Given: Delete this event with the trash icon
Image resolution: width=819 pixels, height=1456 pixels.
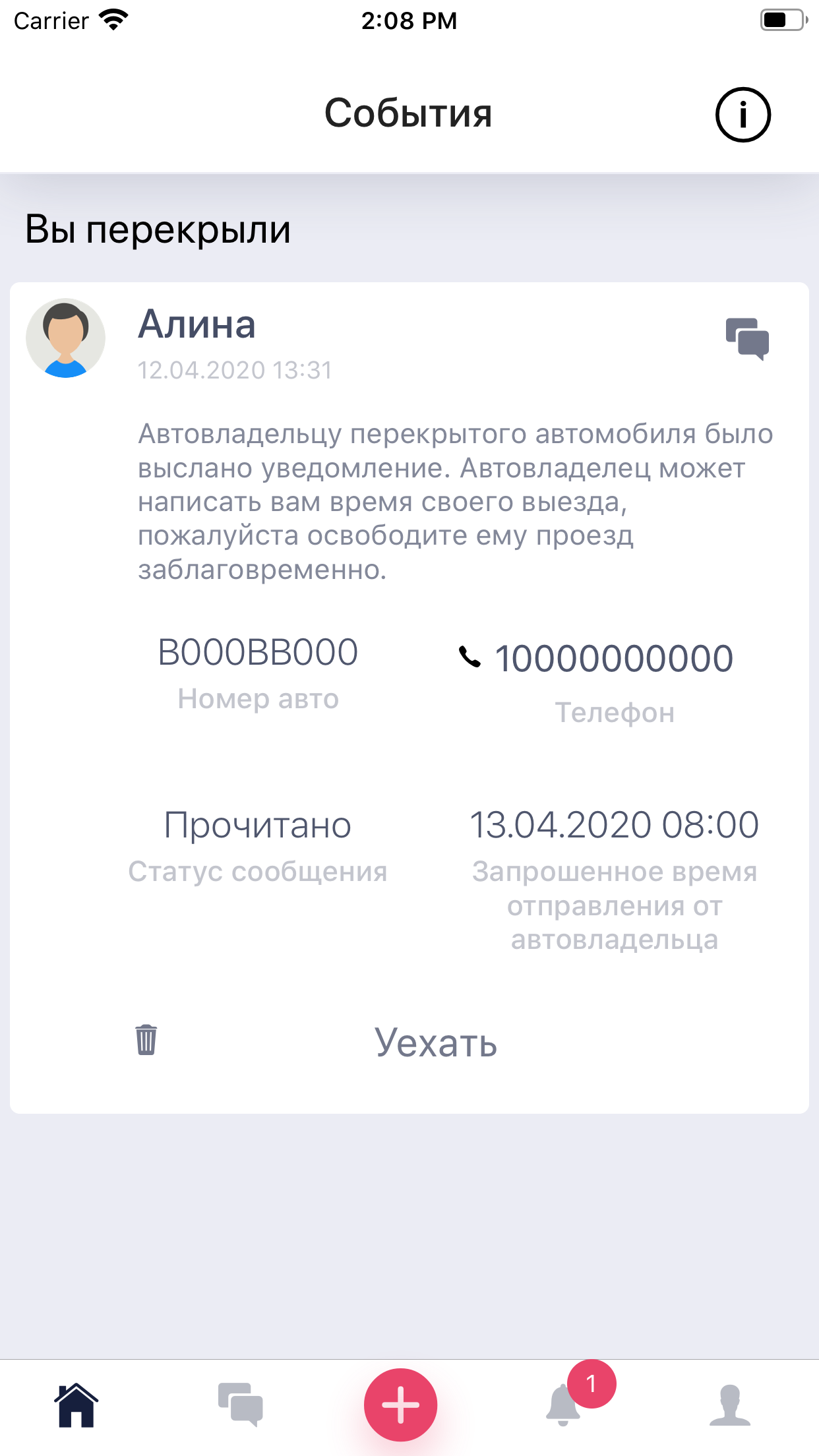Looking at the screenshot, I should pos(146,1040).
